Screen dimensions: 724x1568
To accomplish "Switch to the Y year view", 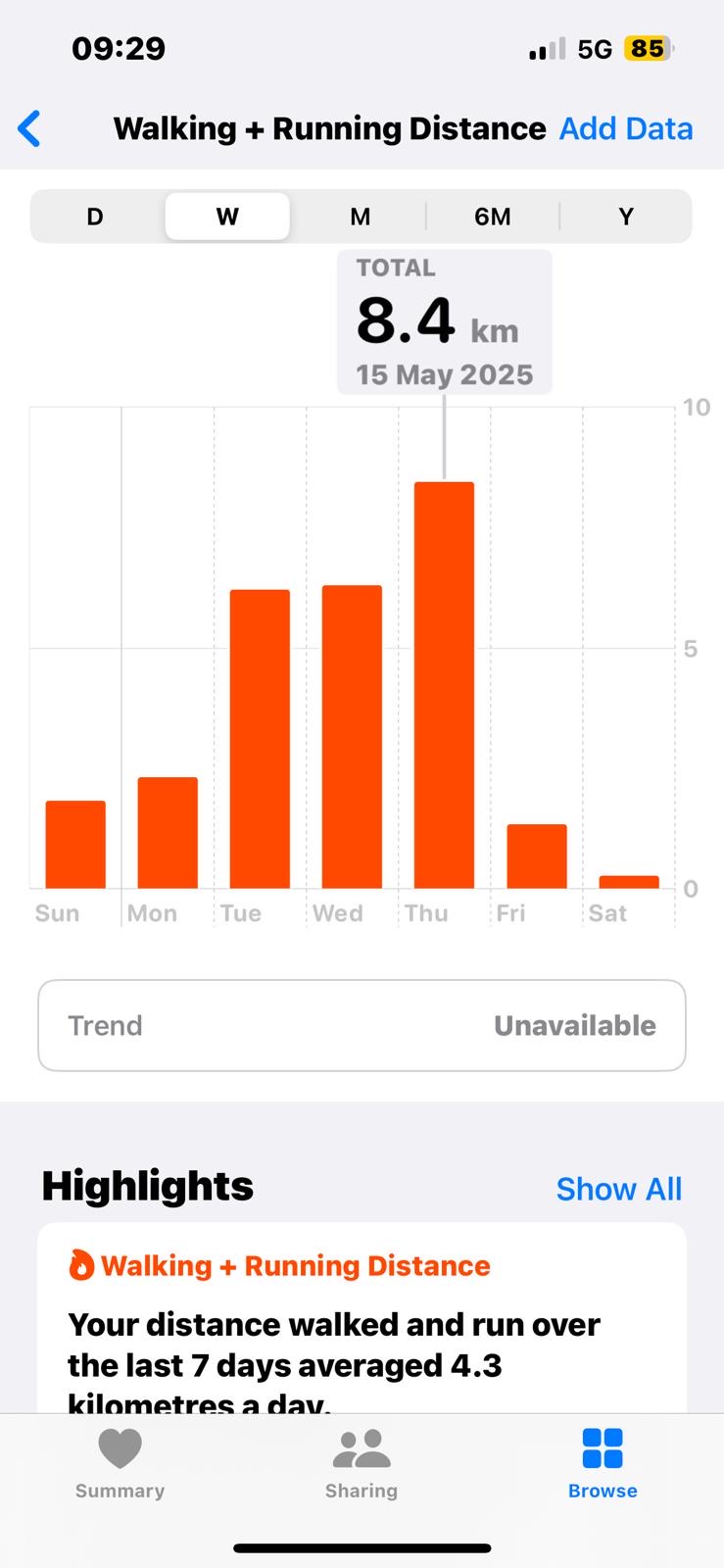I will click(626, 217).
